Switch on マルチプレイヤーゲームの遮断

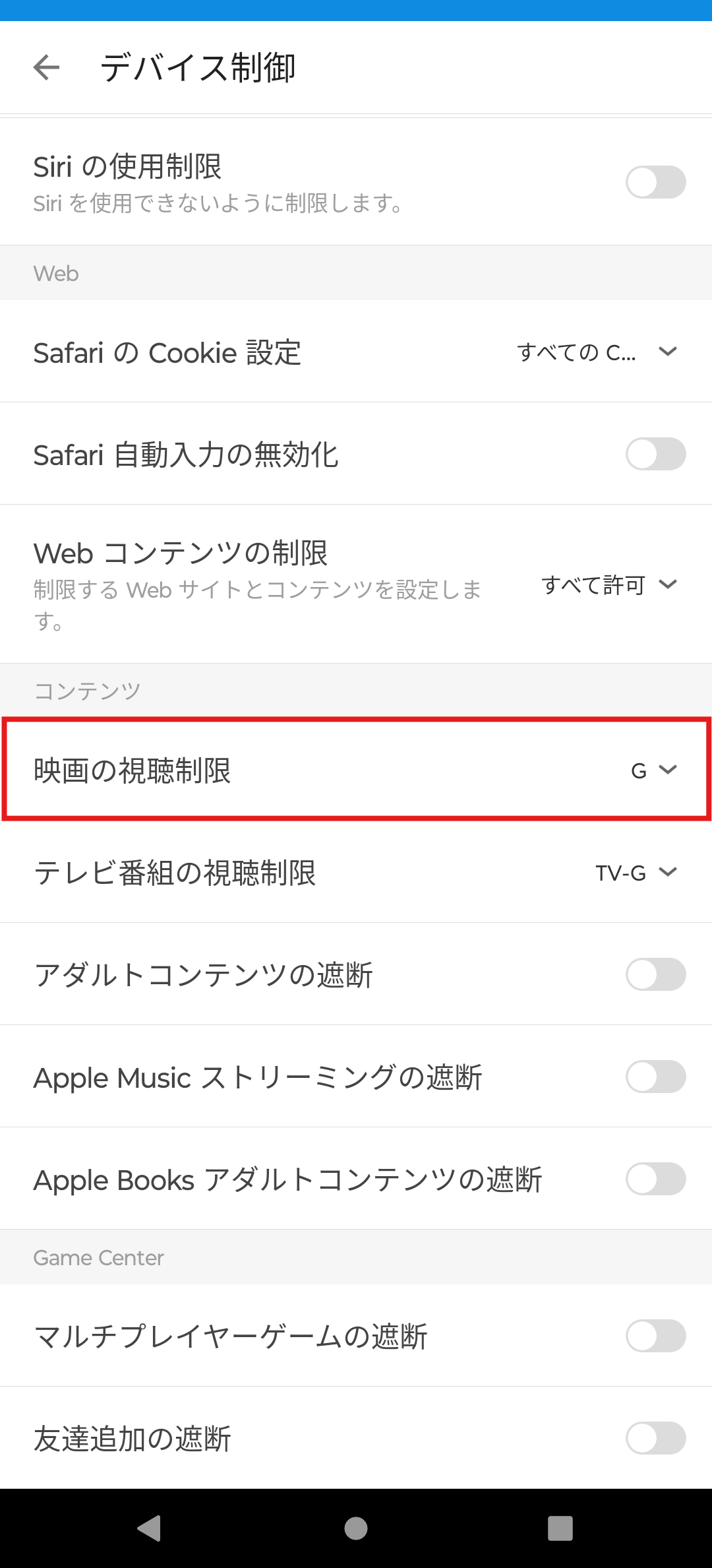(656, 1336)
